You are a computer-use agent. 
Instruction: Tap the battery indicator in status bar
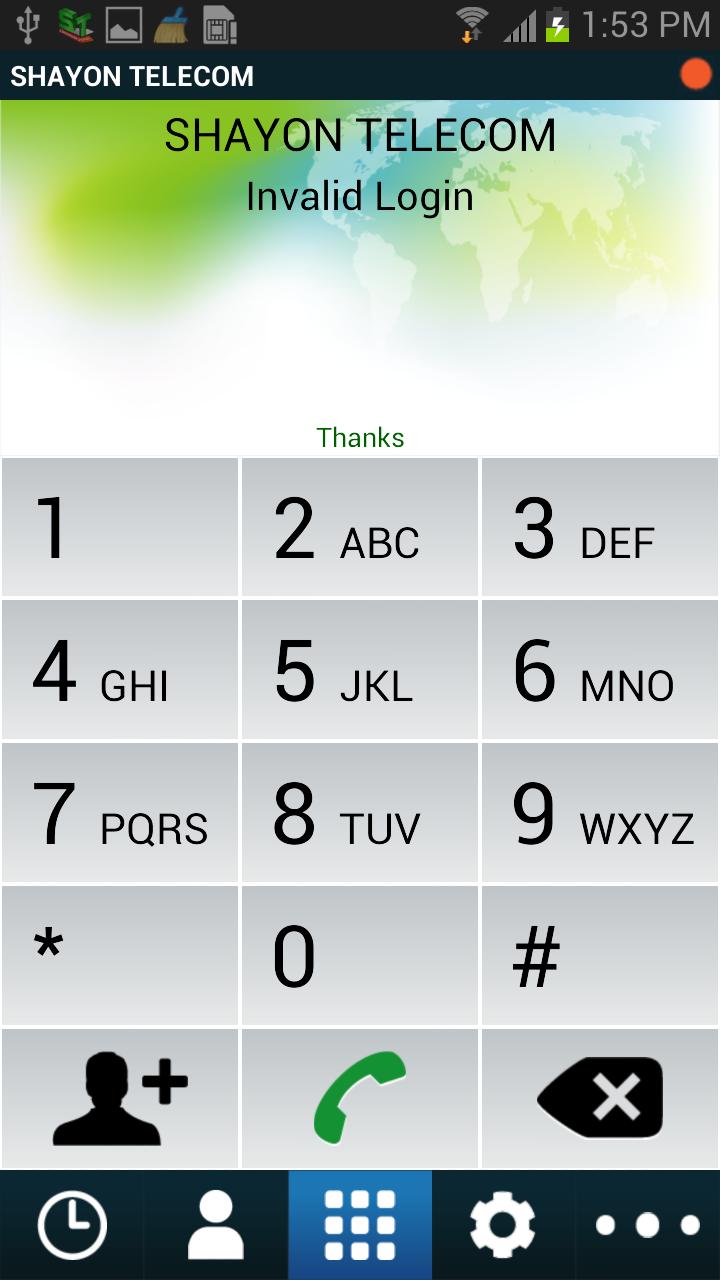(x=556, y=24)
